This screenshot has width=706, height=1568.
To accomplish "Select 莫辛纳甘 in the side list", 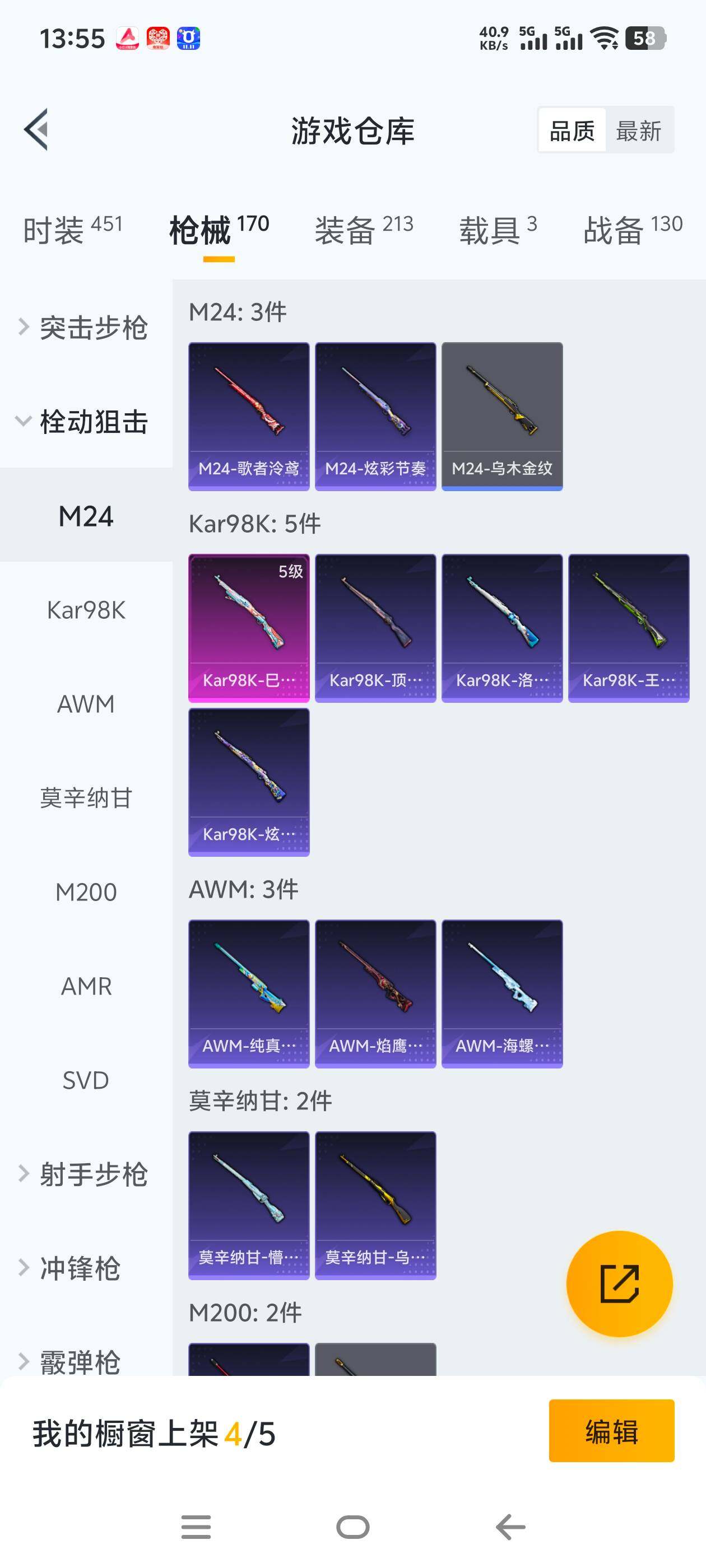I will pos(86,798).
